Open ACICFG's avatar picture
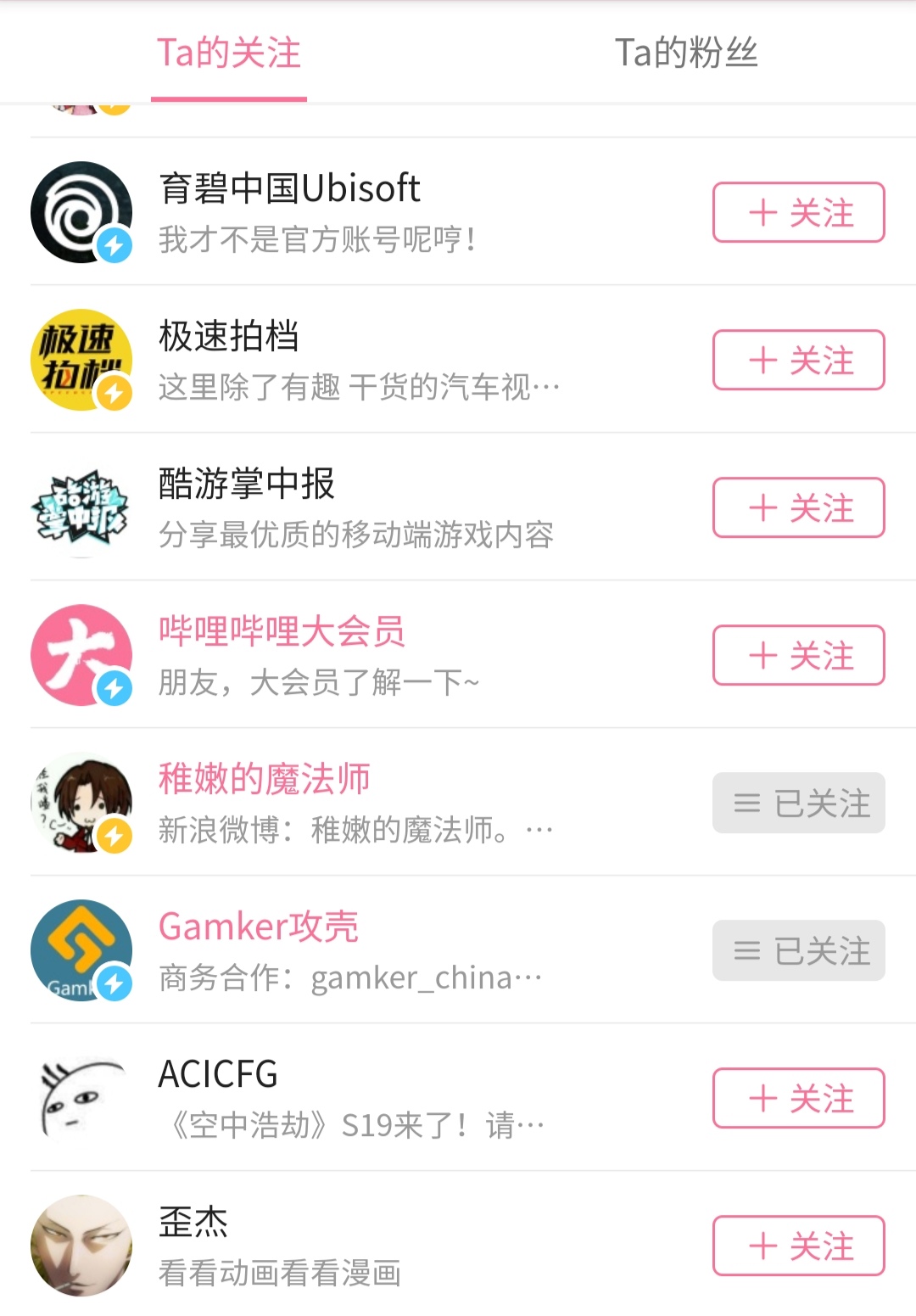The height and width of the screenshot is (1316, 916). tap(81, 1097)
